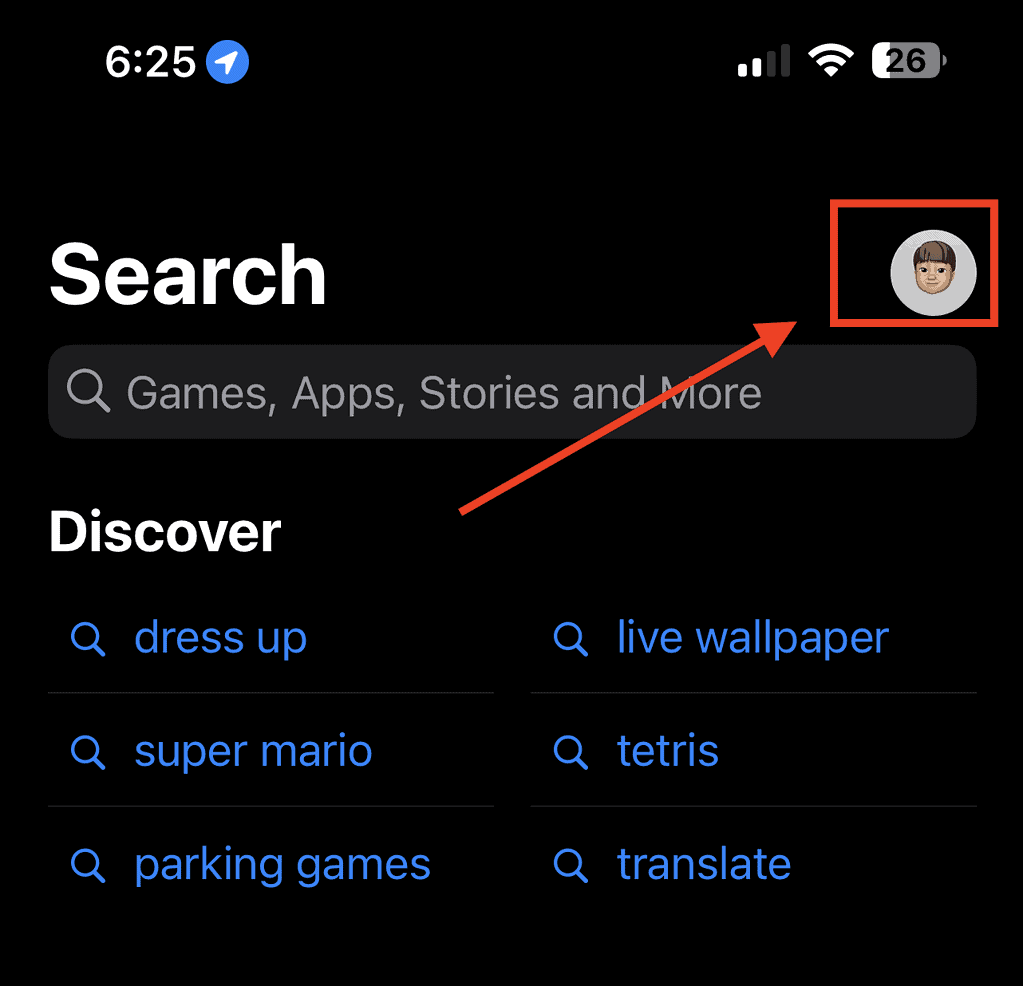This screenshot has height=986, width=1023.
Task: Search for parking games suggestion
Action: [281, 865]
